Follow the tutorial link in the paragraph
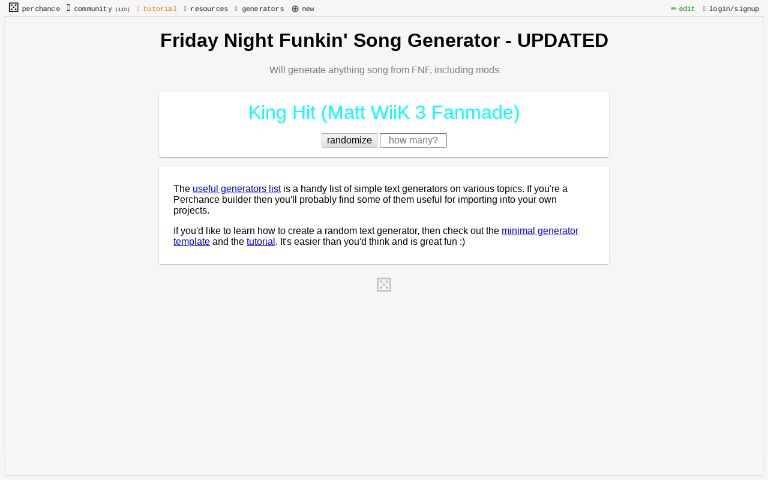The image size is (768, 480). (260, 241)
